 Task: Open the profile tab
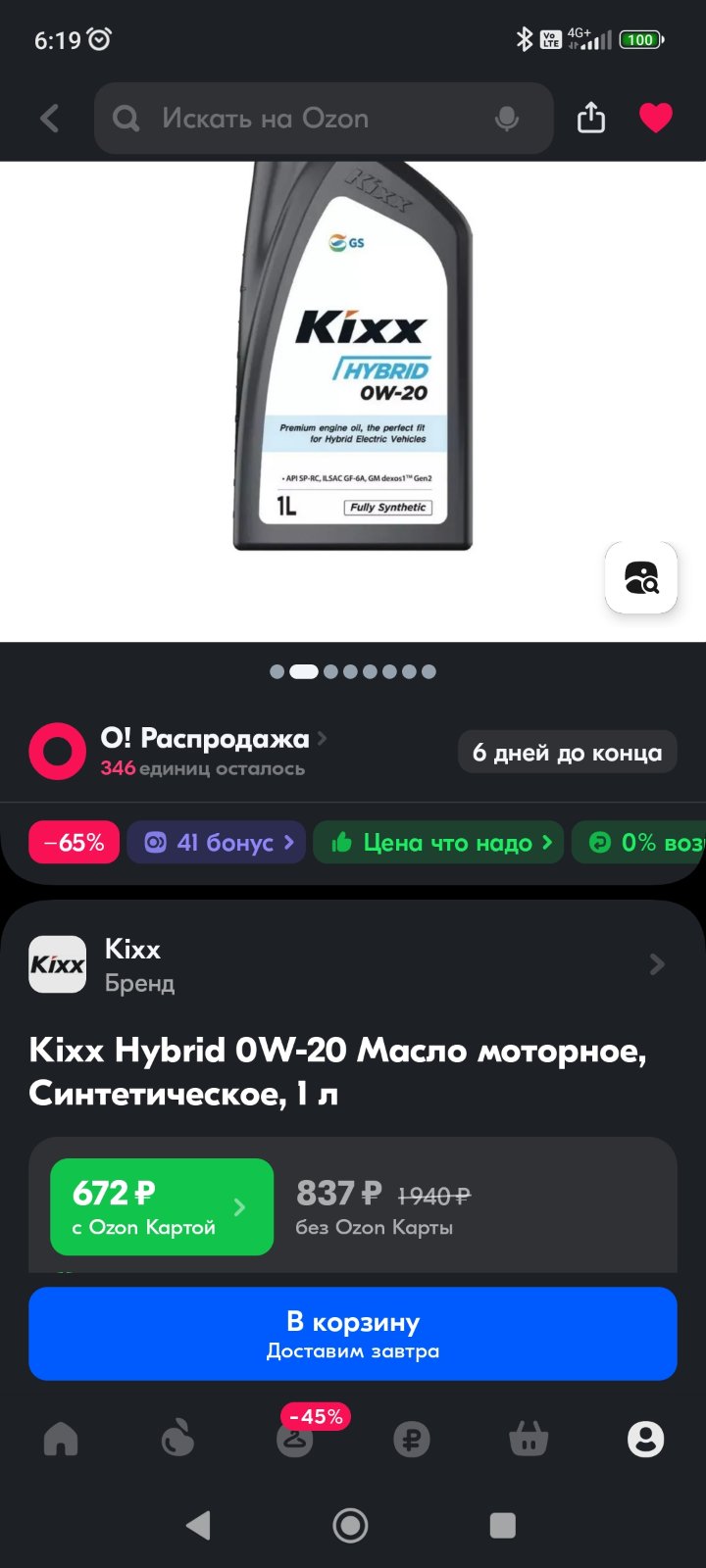pos(645,1439)
